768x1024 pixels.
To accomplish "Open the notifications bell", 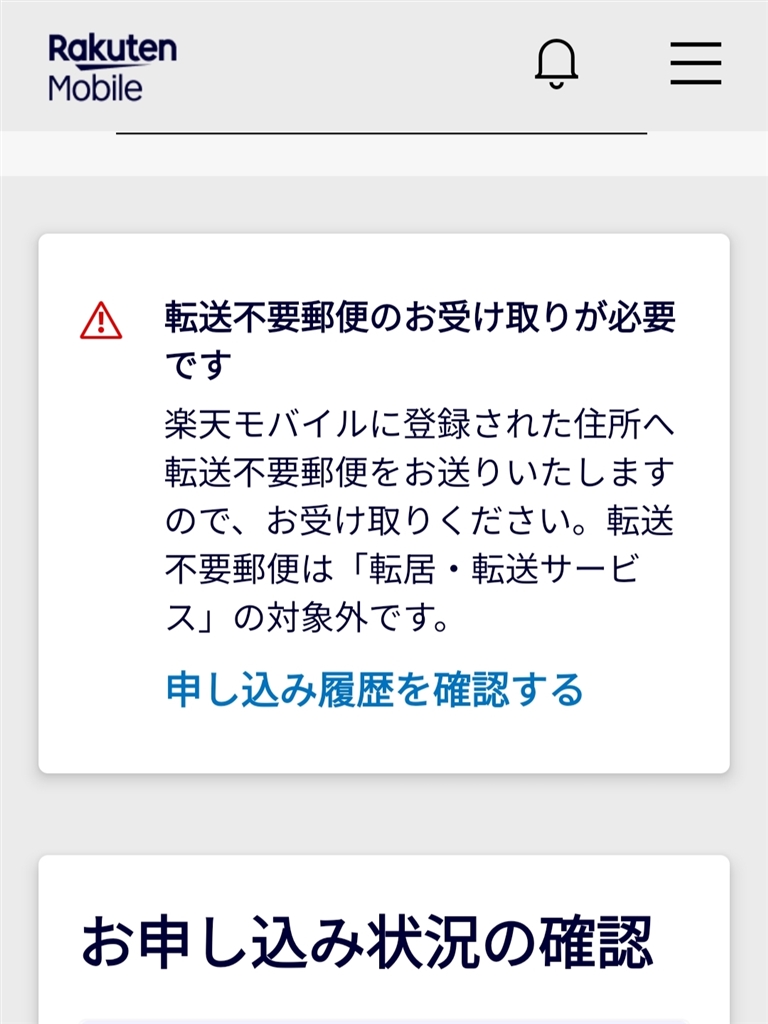I will 556,65.
